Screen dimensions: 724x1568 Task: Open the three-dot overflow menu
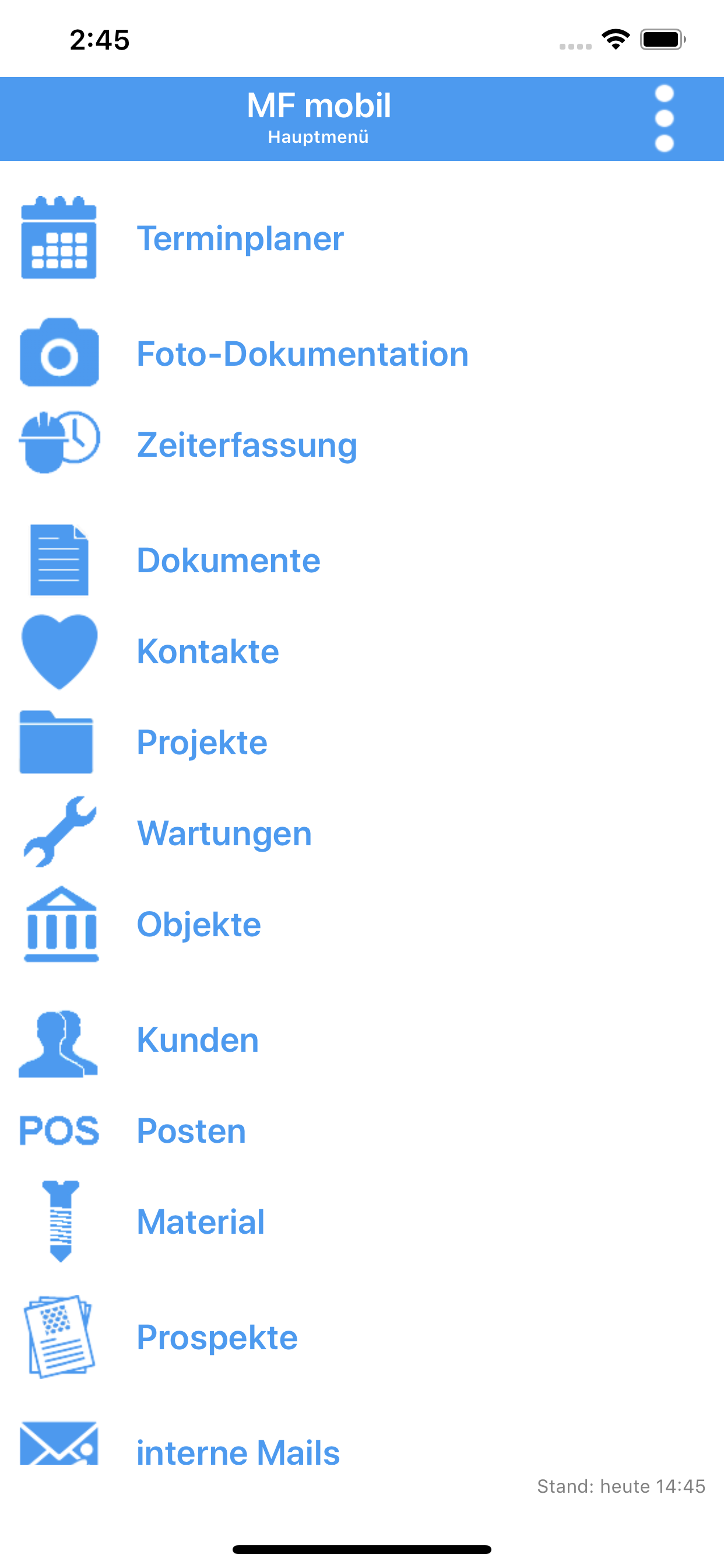coord(664,118)
